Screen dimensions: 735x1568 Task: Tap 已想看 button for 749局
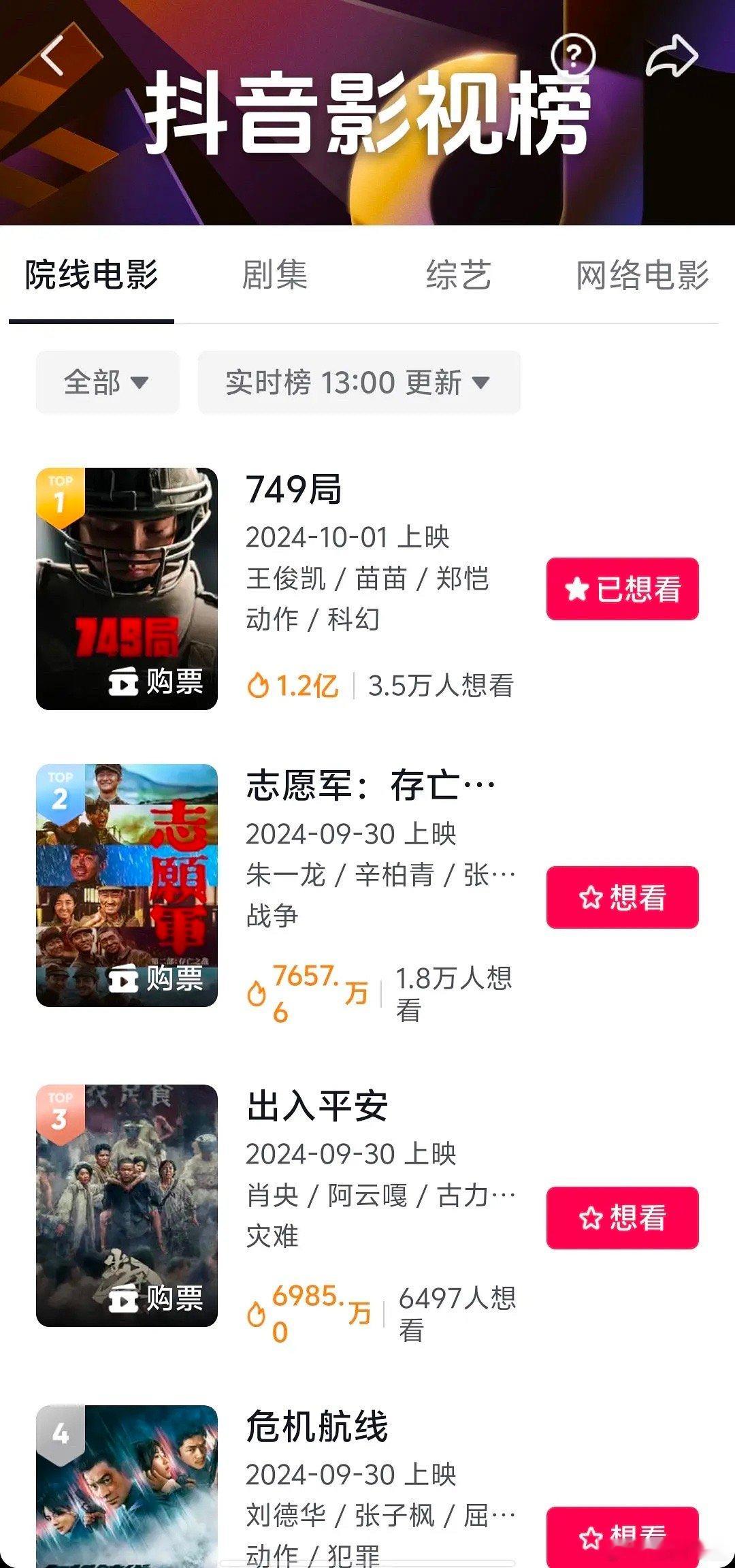click(x=622, y=589)
